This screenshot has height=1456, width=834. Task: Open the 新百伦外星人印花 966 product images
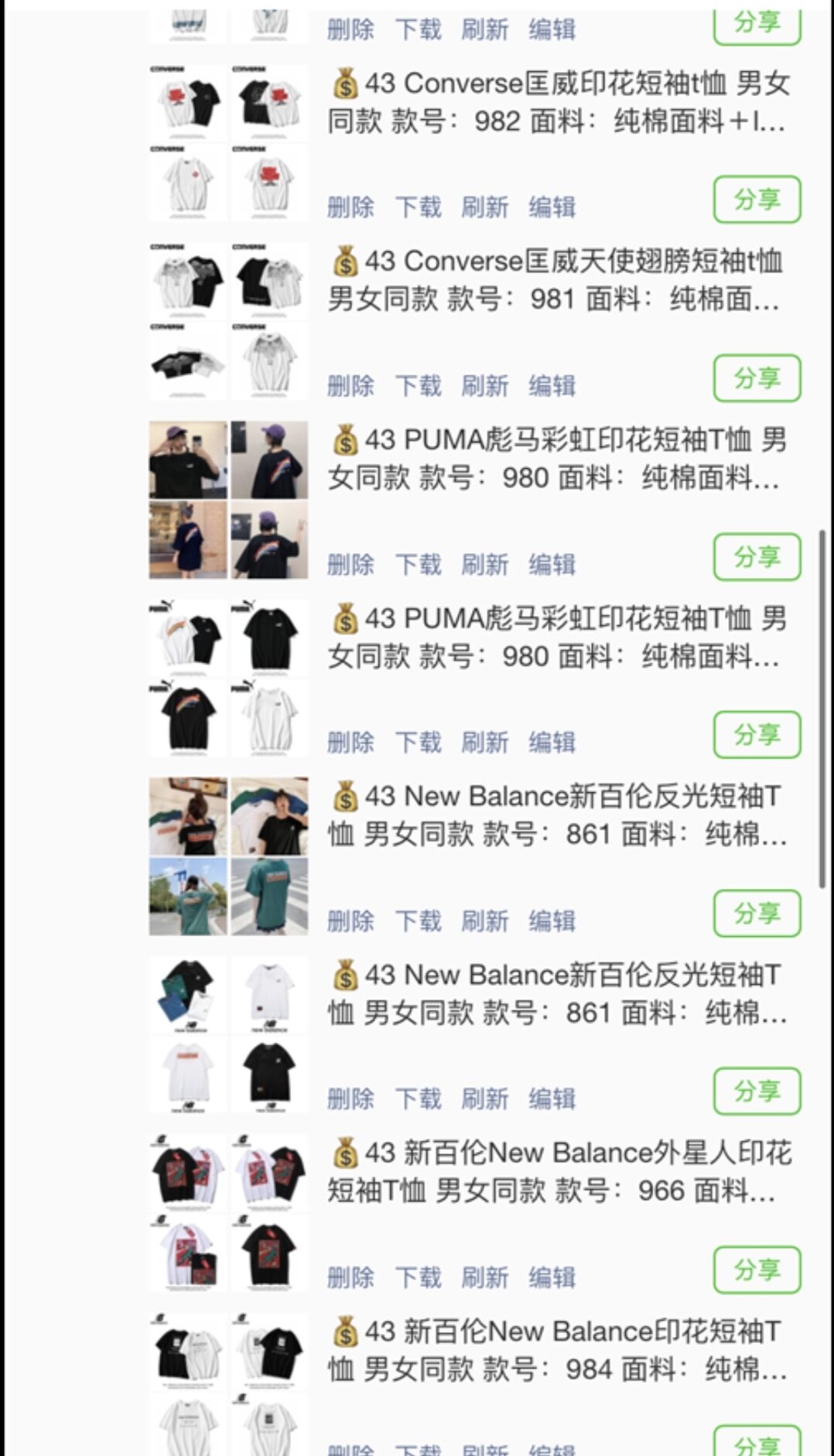point(228,1212)
